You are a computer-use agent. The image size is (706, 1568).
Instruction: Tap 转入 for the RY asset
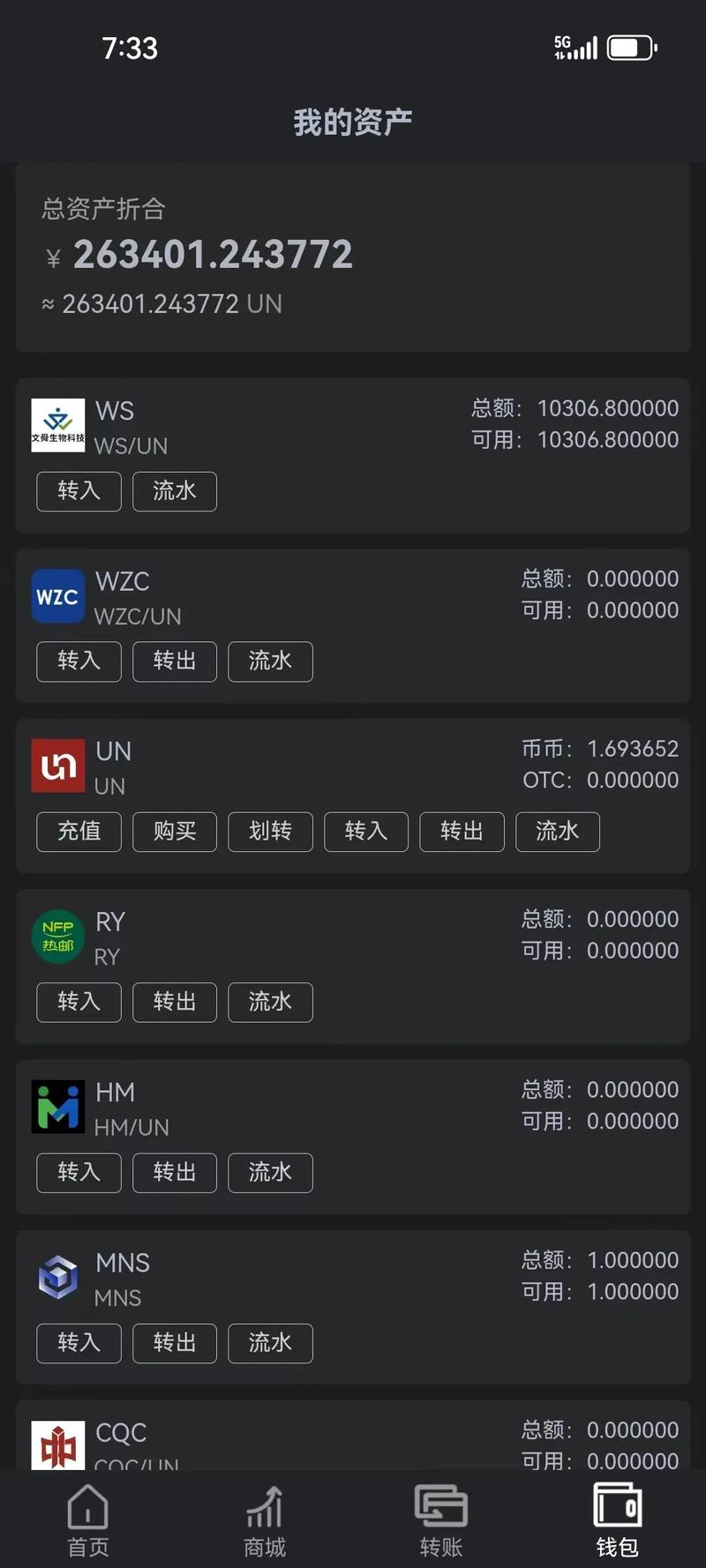pos(79,1002)
